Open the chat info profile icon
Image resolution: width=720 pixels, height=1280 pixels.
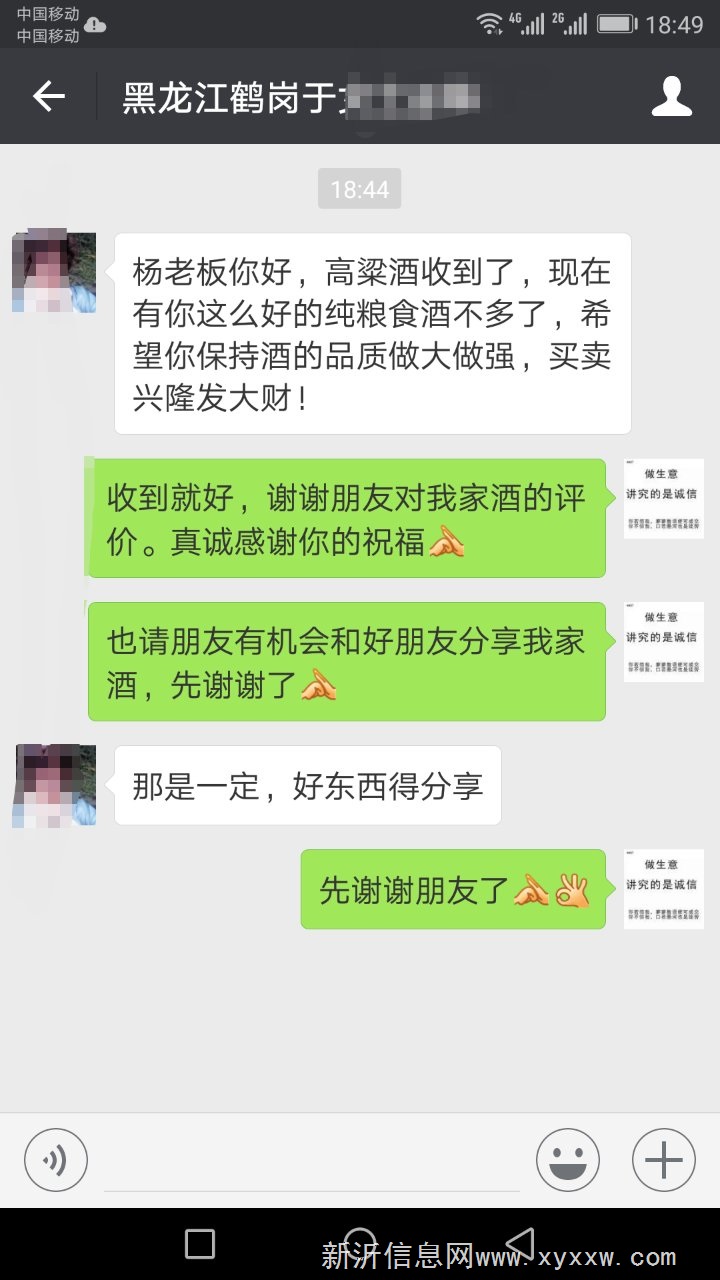tap(671, 96)
